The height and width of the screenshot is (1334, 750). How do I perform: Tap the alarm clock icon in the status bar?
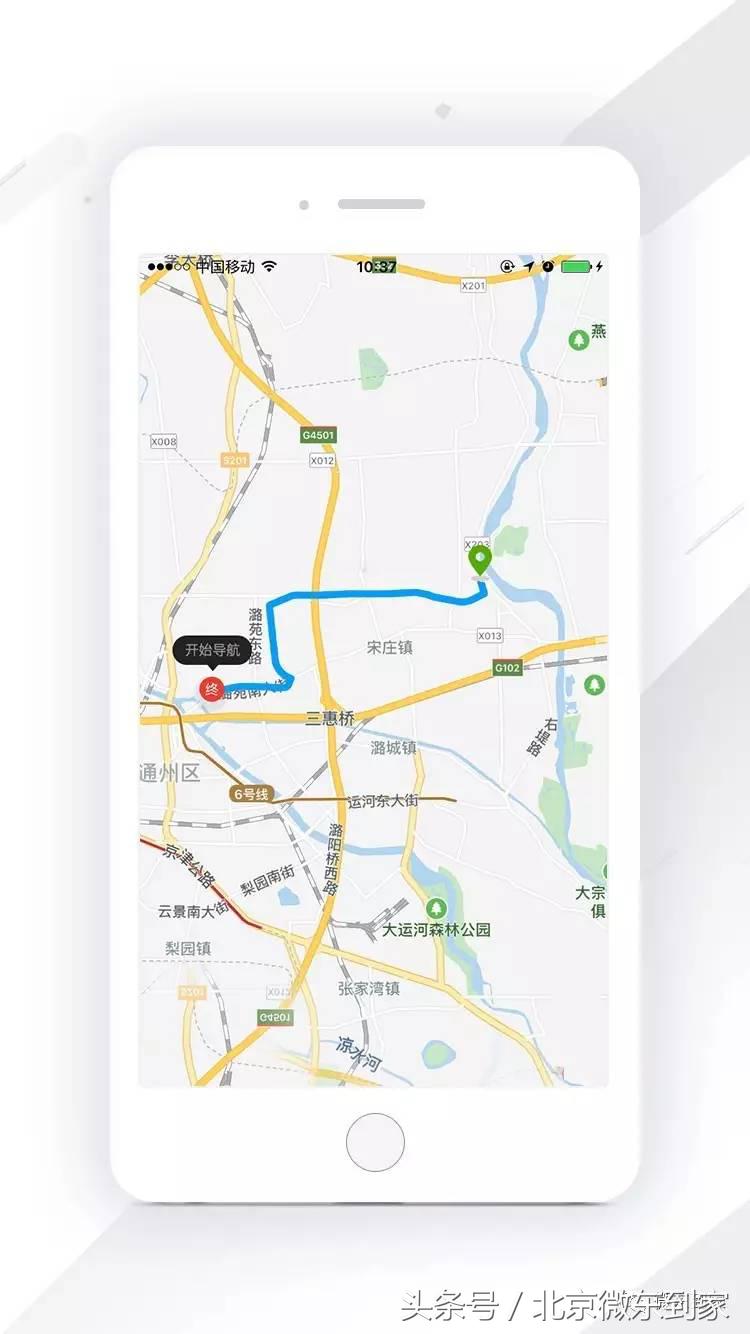coord(549,266)
